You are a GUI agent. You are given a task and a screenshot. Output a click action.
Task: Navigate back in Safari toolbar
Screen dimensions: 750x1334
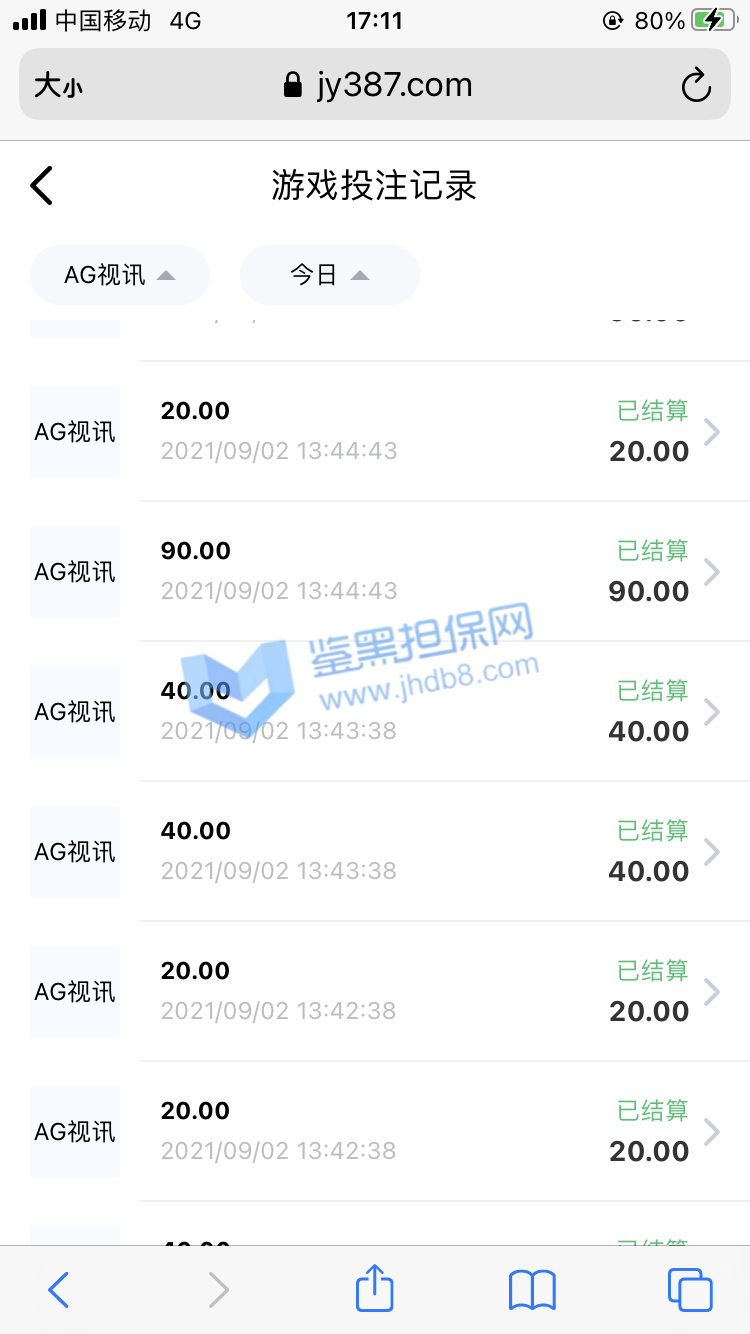point(59,1289)
